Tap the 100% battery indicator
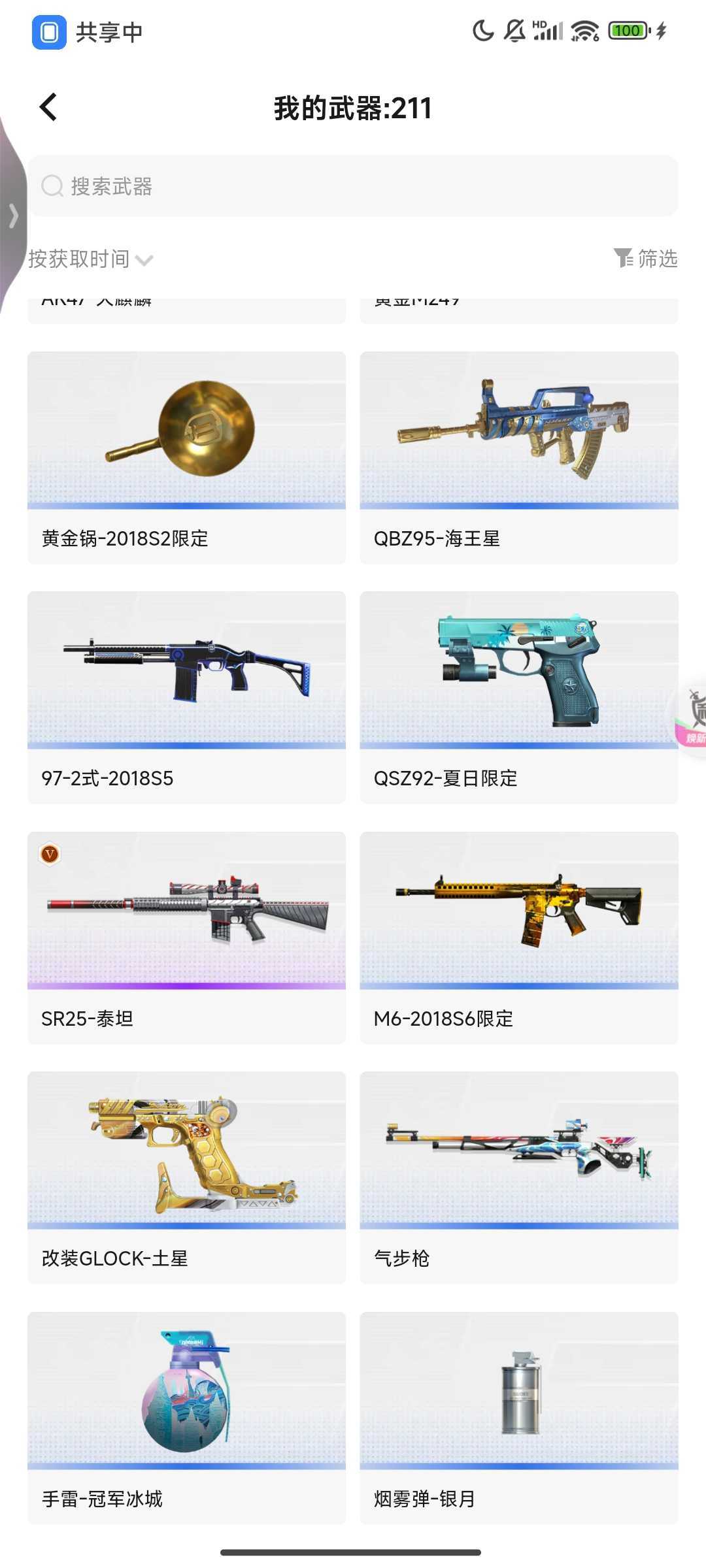The image size is (706, 1568). click(x=626, y=29)
